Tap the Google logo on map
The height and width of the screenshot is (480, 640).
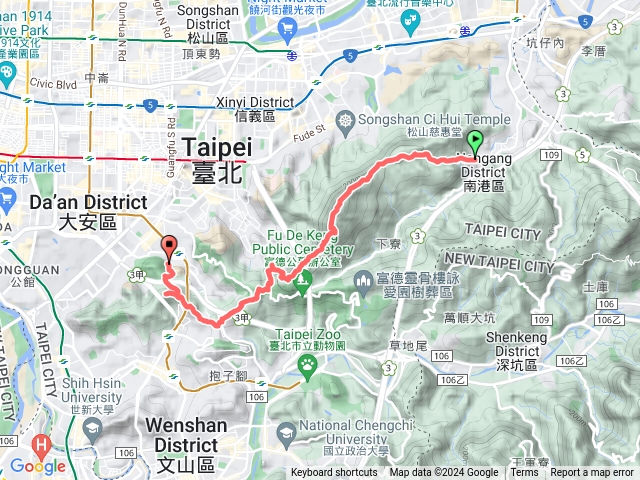(x=37, y=465)
